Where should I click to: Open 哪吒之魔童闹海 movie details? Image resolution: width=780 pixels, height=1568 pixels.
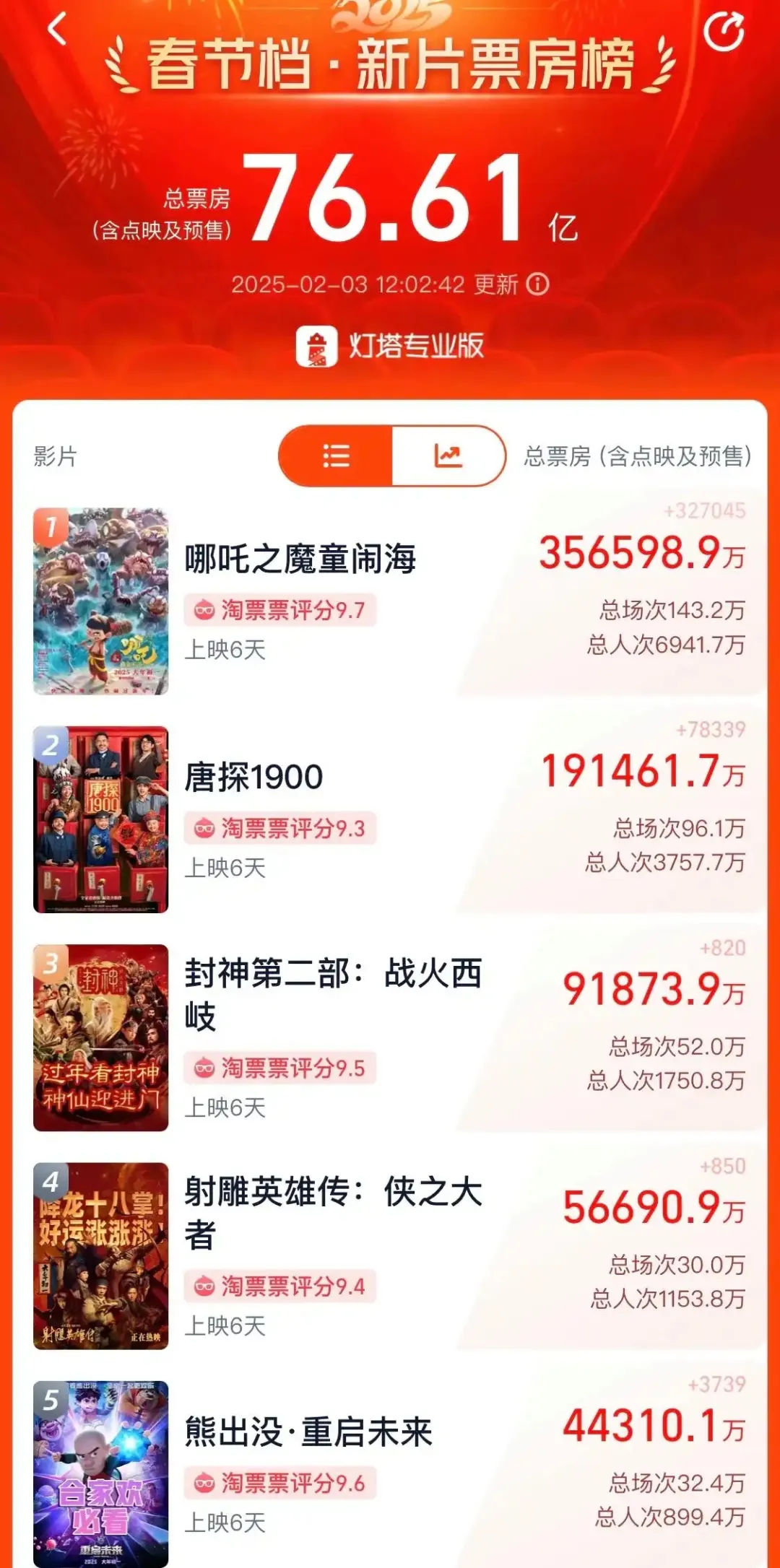point(300,559)
